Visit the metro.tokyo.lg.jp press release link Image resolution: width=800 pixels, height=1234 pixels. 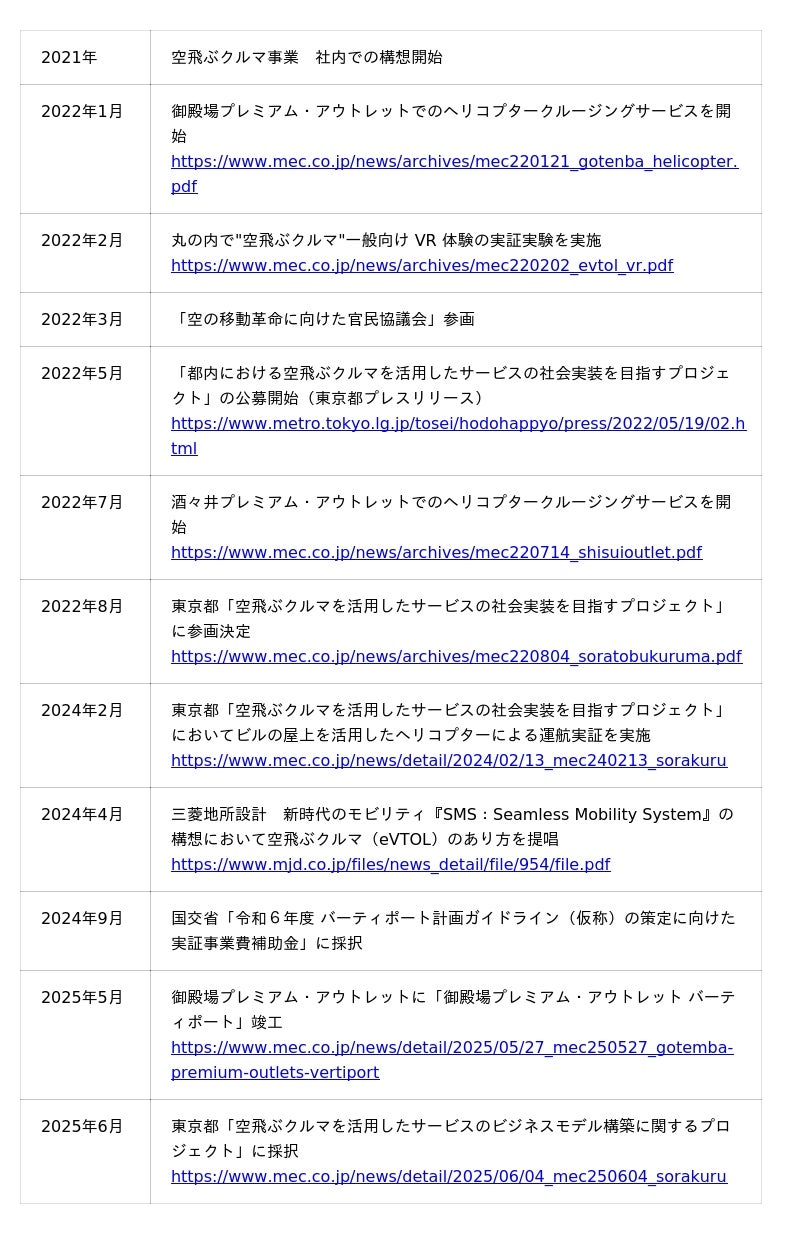click(x=458, y=424)
